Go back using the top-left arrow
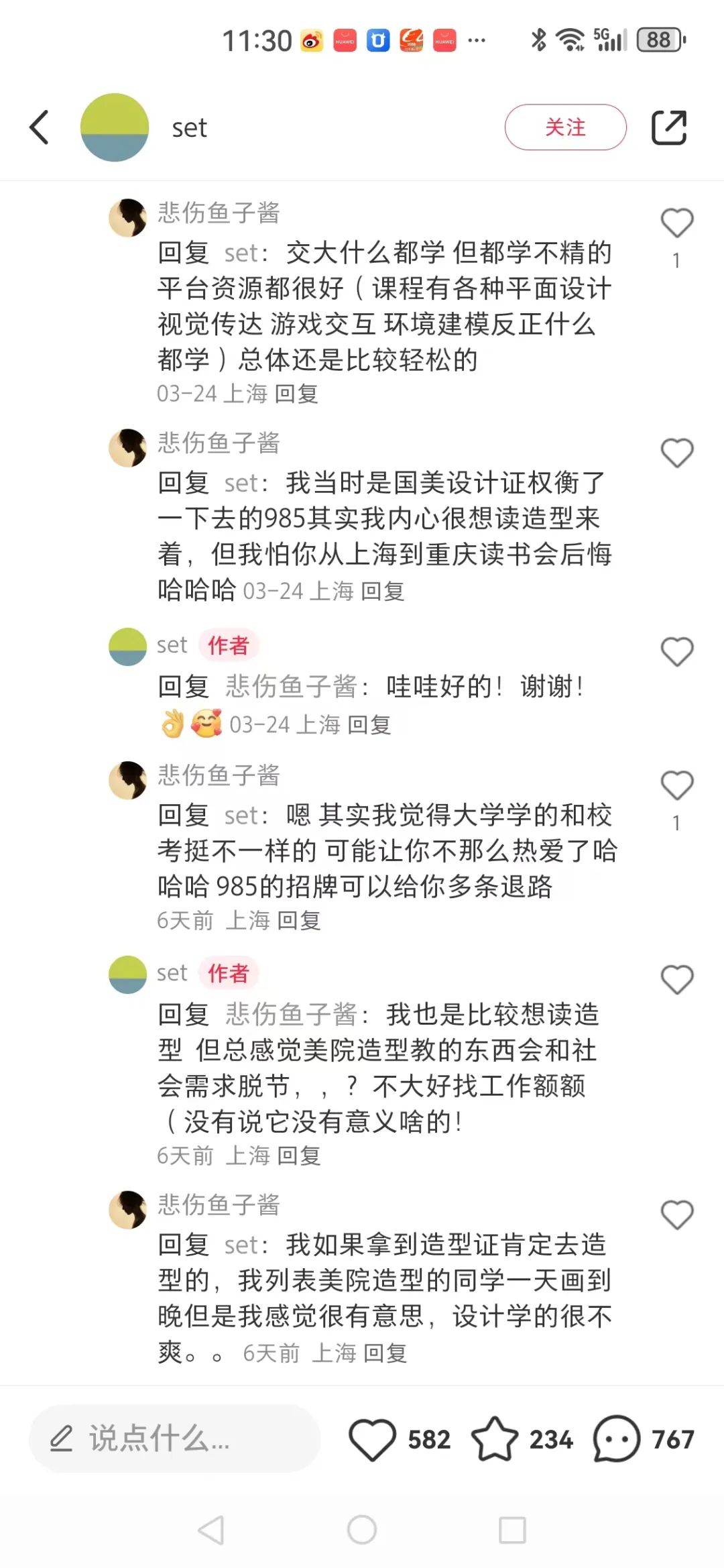The image size is (724, 1568). (x=40, y=127)
